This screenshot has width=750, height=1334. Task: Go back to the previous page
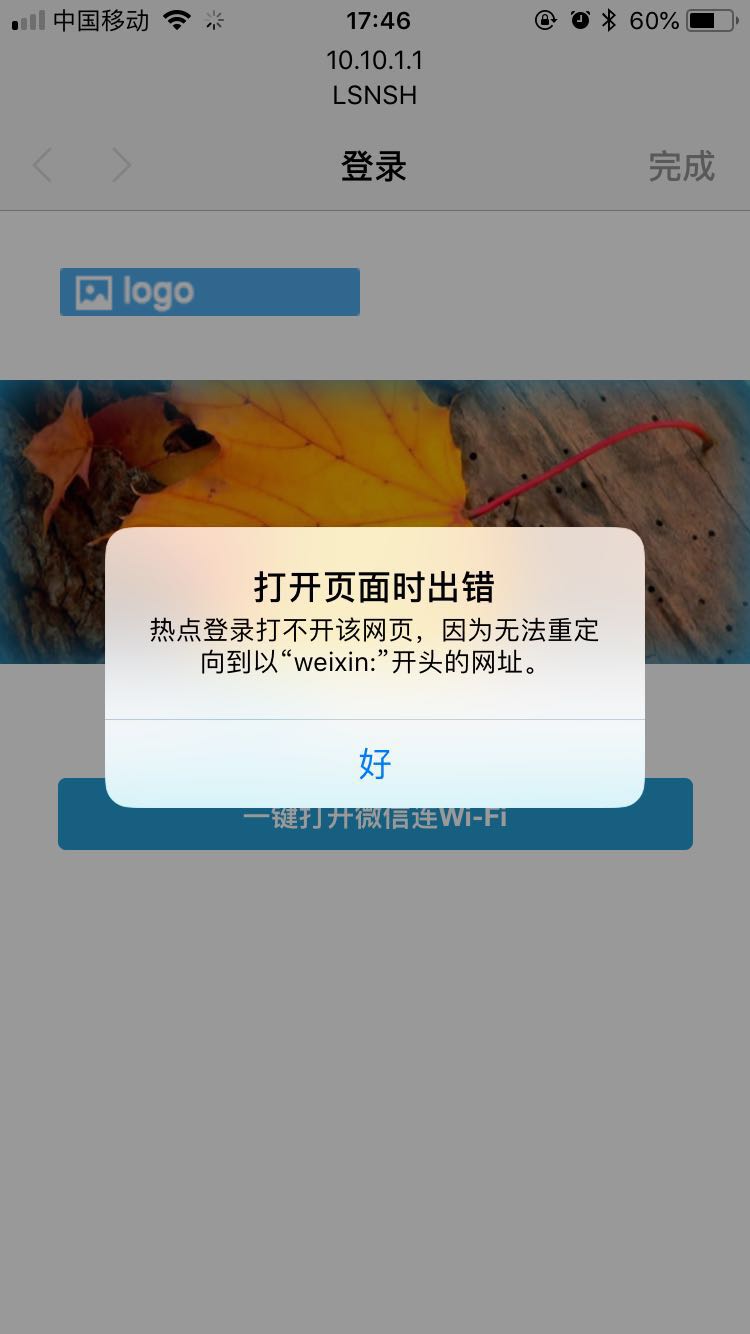coord(42,166)
